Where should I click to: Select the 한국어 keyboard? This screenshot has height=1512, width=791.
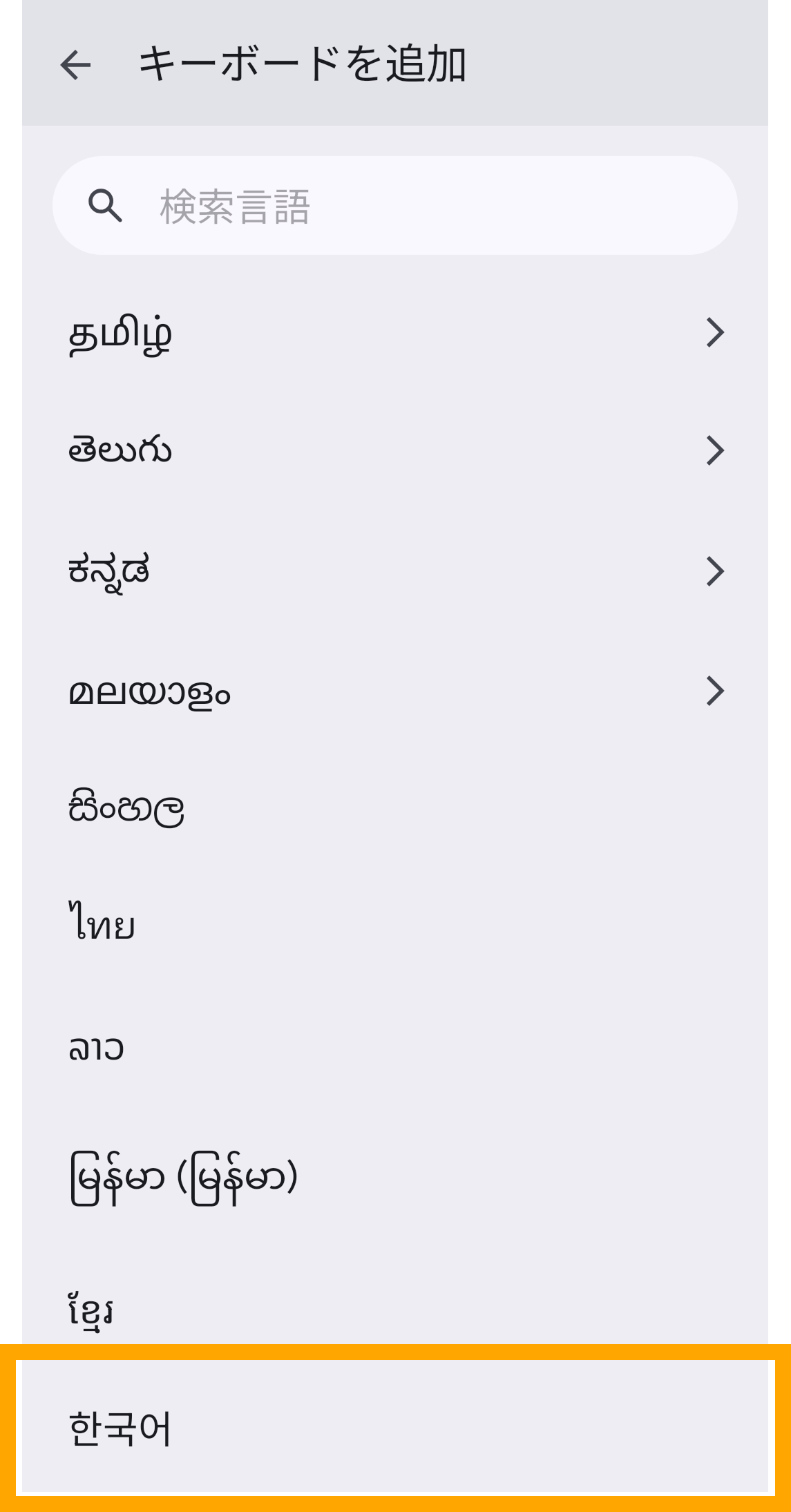(x=394, y=1427)
